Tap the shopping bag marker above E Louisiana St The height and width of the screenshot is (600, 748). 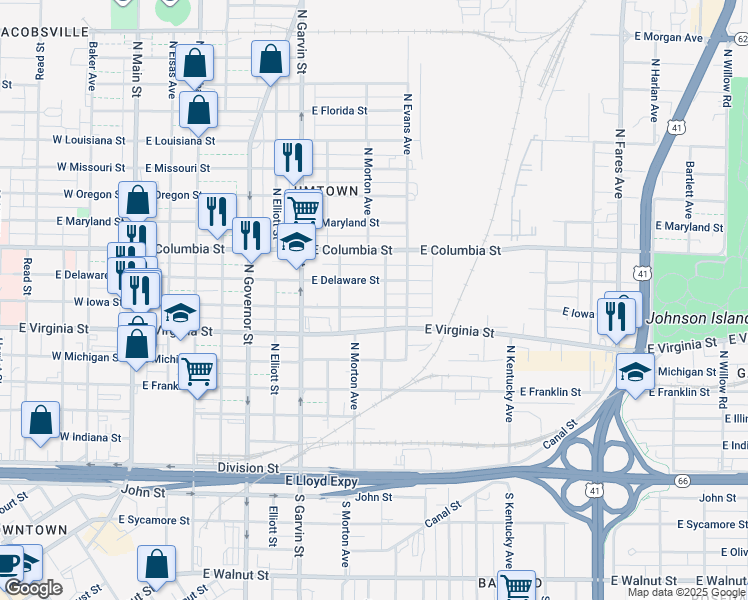pos(198,111)
